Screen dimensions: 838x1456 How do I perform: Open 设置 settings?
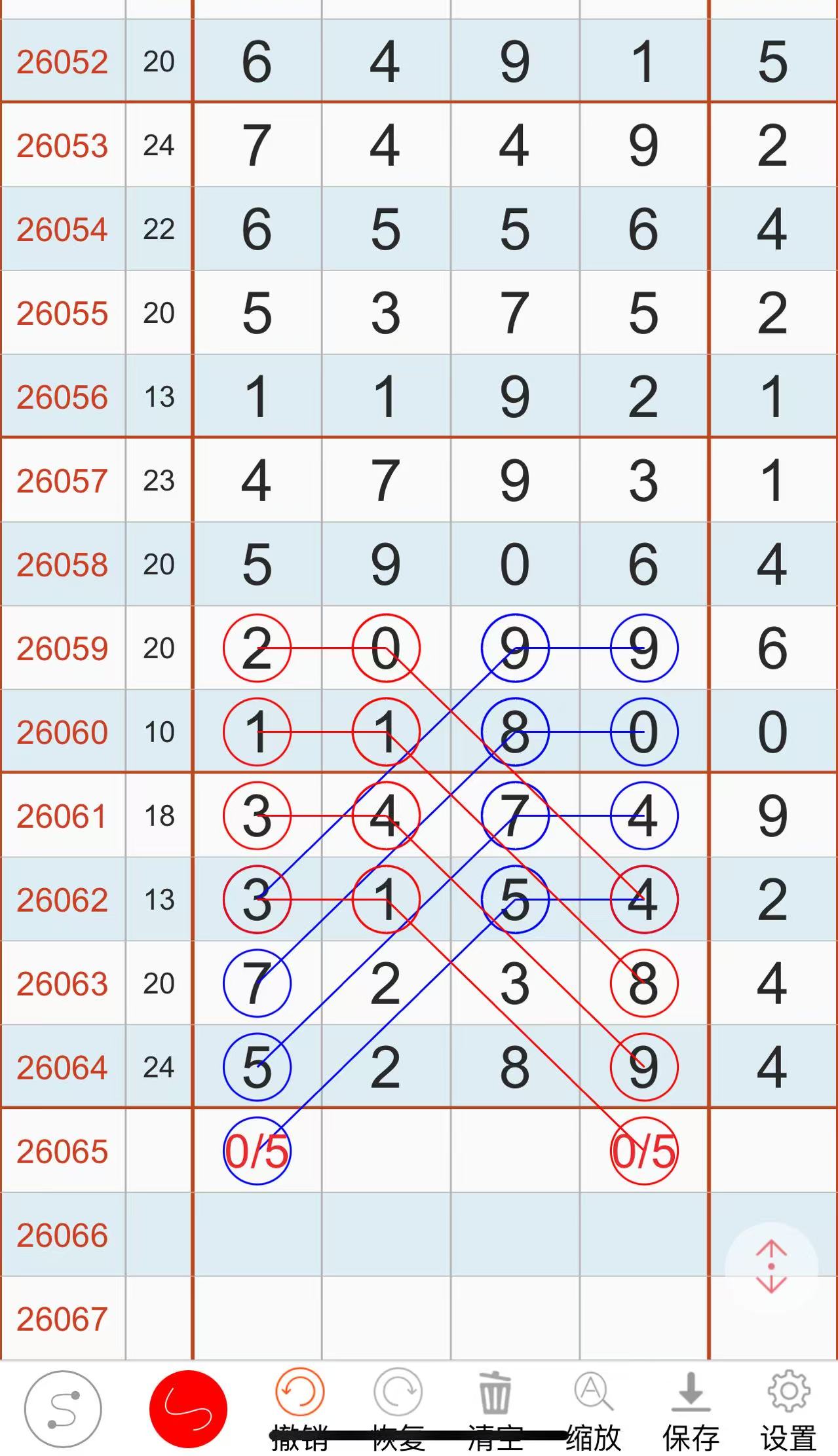788,1407
